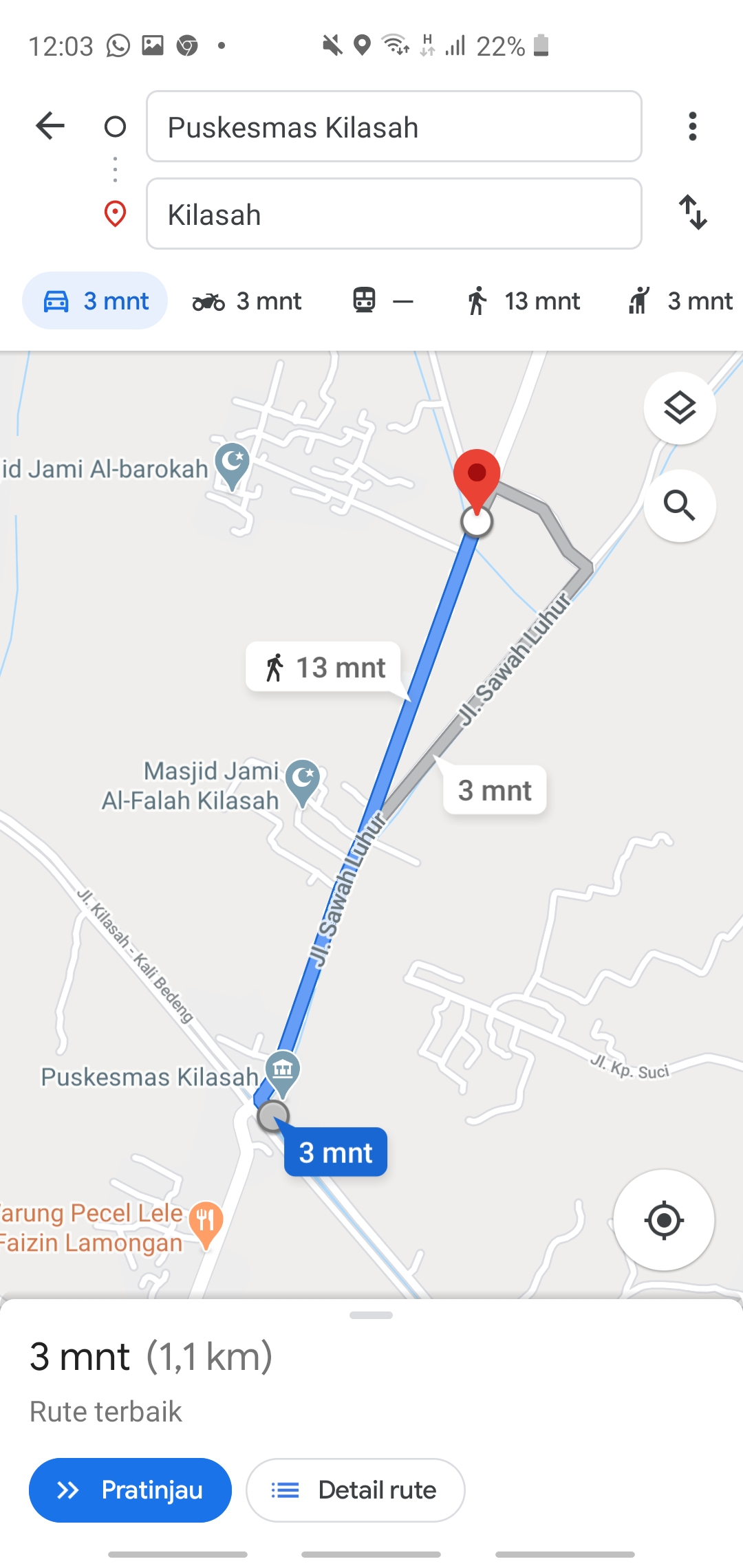Switch to public transit mode
Screen dimensions: 743x1568
click(383, 301)
